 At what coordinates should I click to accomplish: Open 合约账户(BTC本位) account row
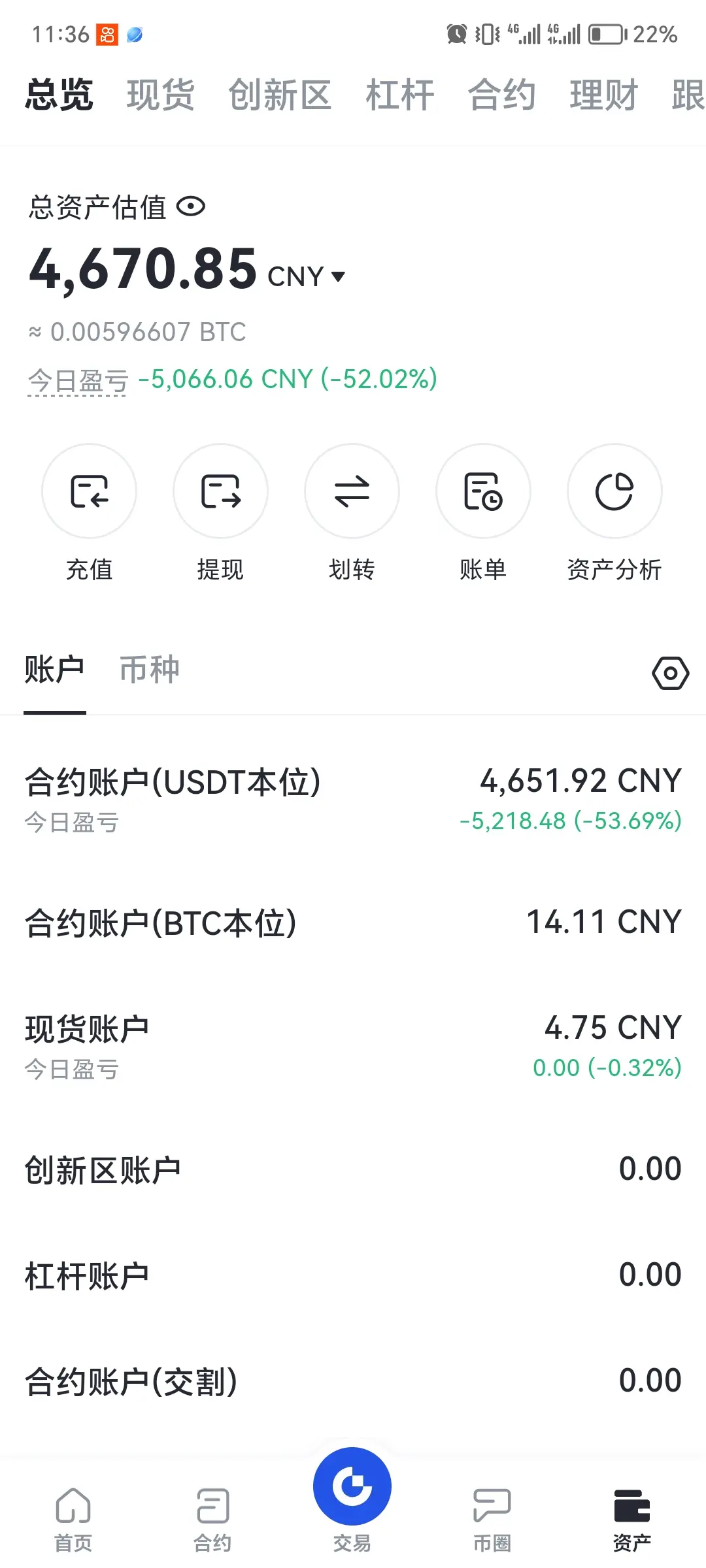tap(353, 923)
